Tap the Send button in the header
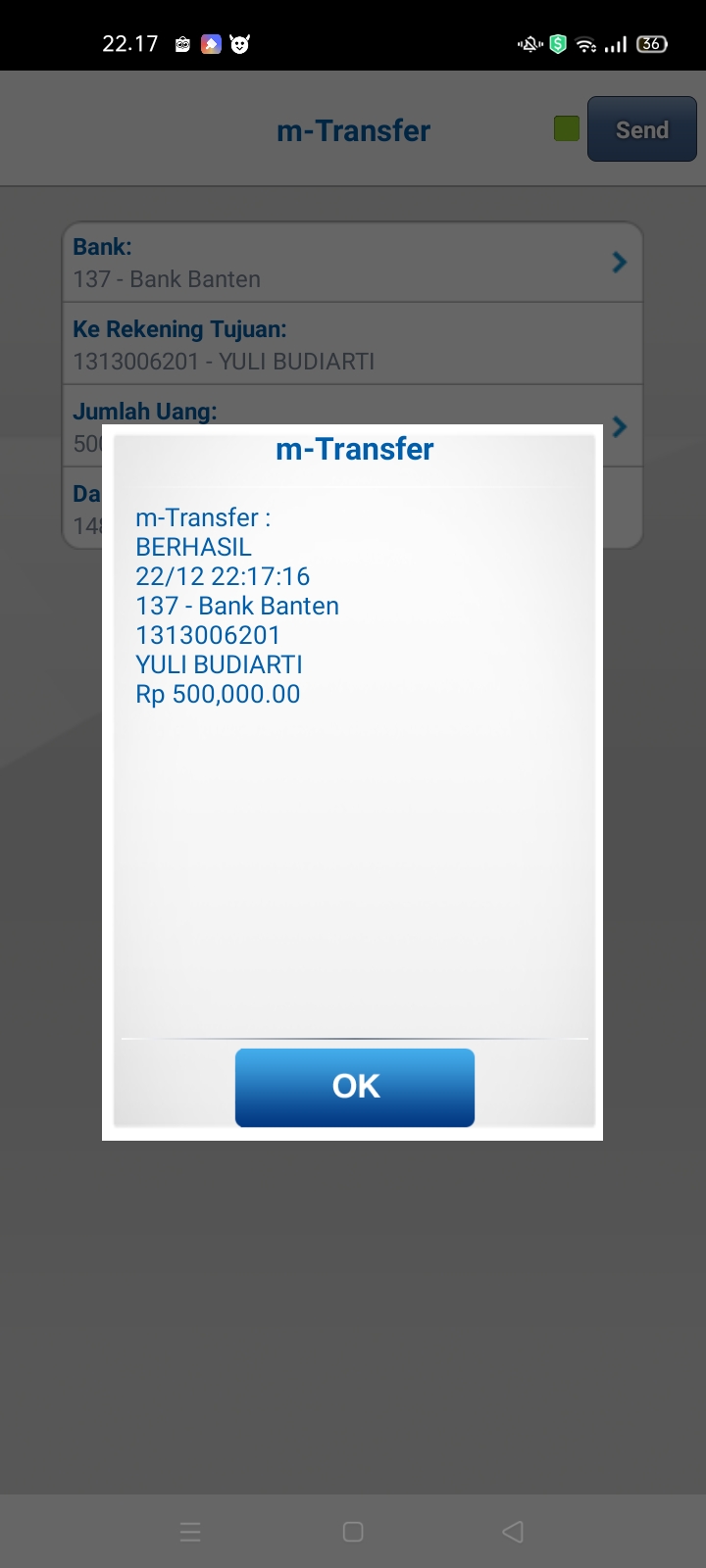 (641, 129)
